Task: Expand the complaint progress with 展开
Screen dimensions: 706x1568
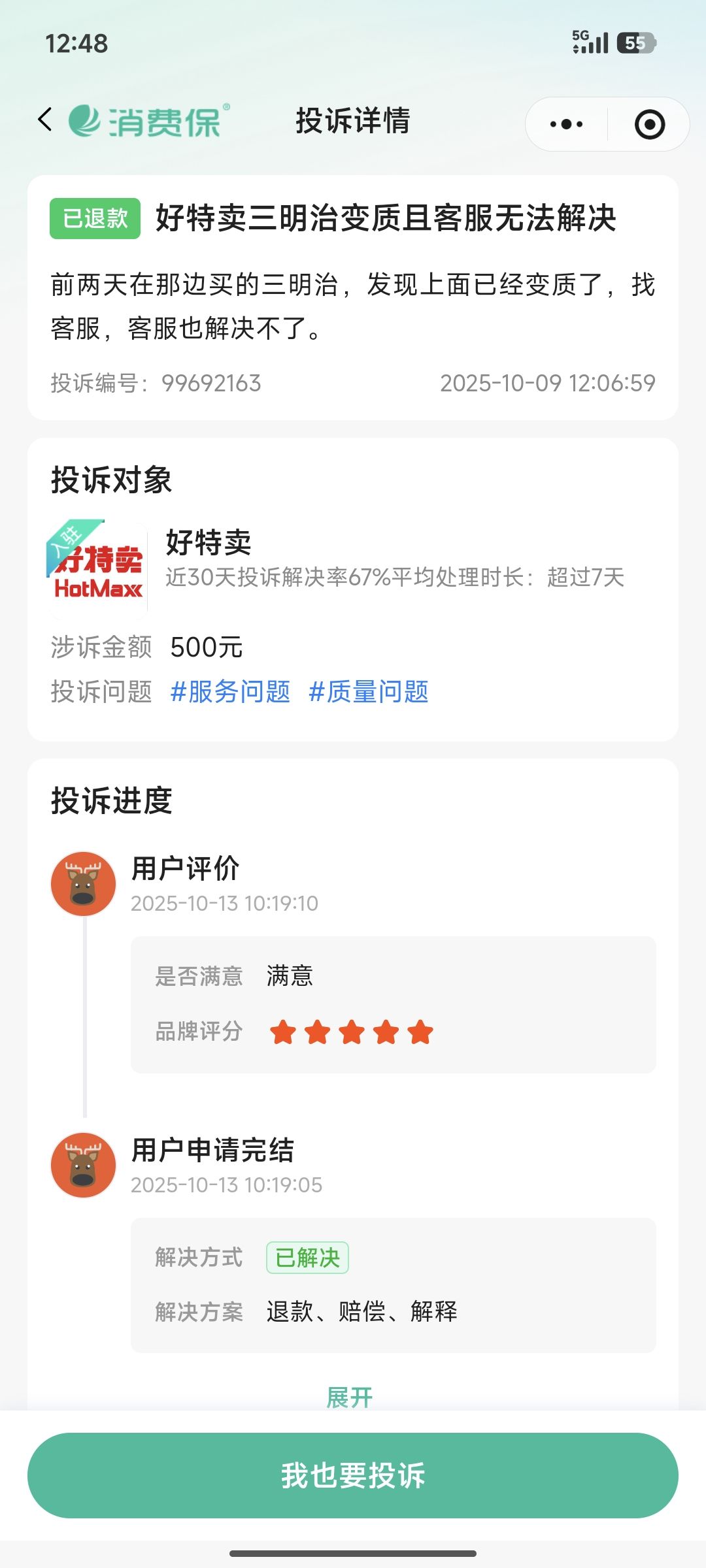Action: 350,1397
